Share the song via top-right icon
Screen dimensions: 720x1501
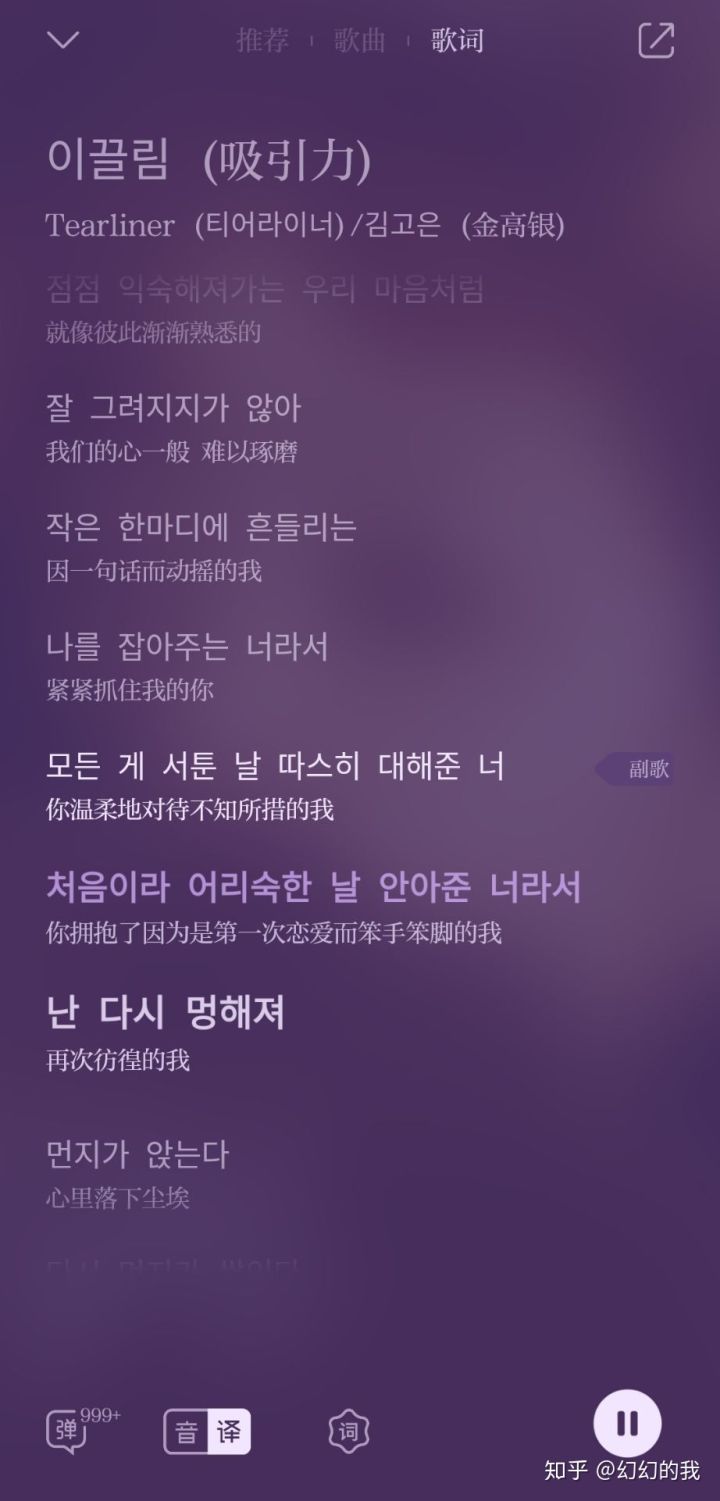click(x=656, y=40)
